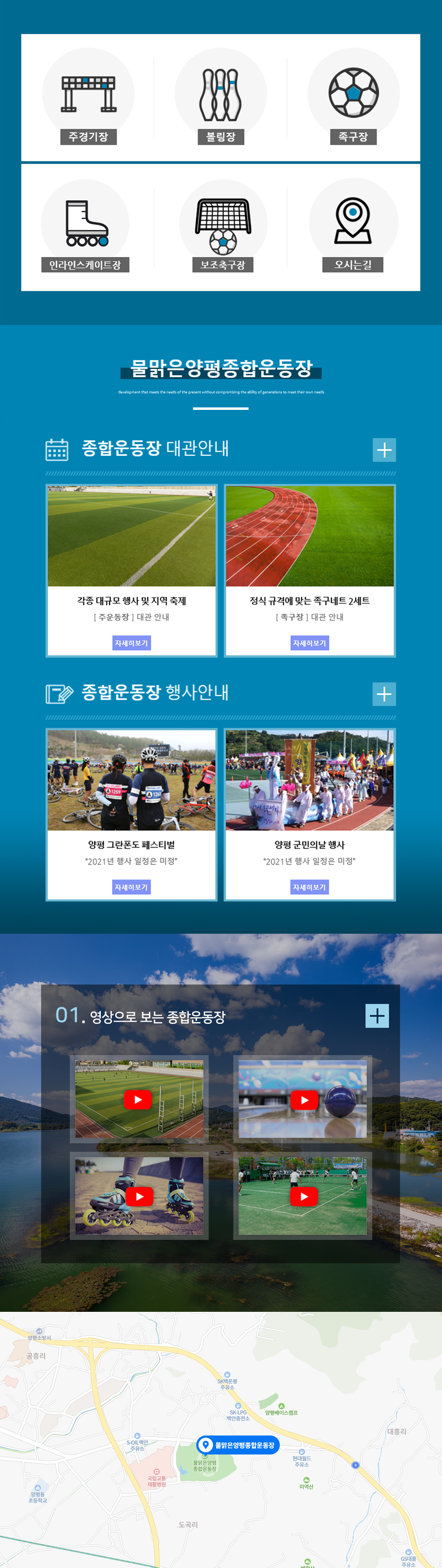Screen dimensions: 442x1568
Task: Play the inline skates video
Action: (x=139, y=1196)
